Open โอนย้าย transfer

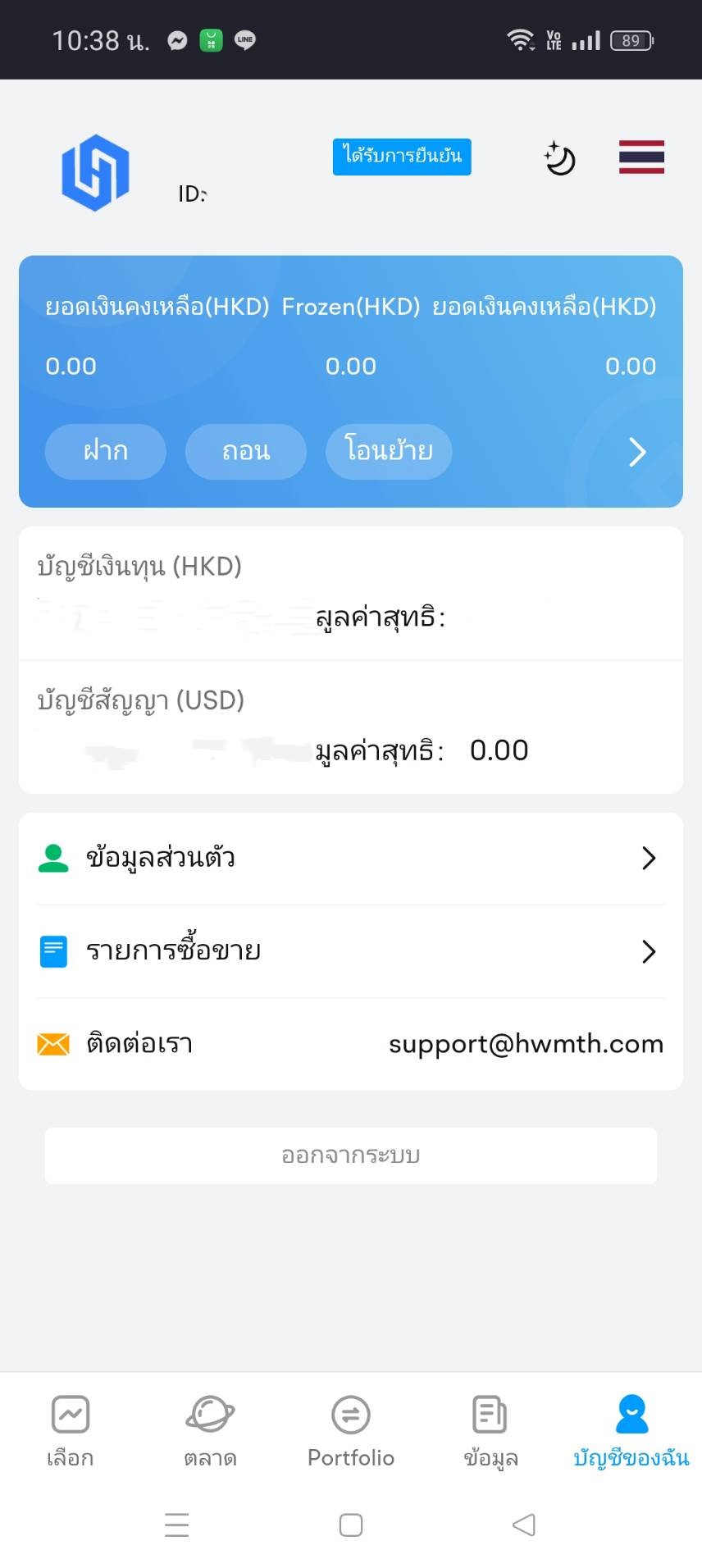[x=389, y=451]
